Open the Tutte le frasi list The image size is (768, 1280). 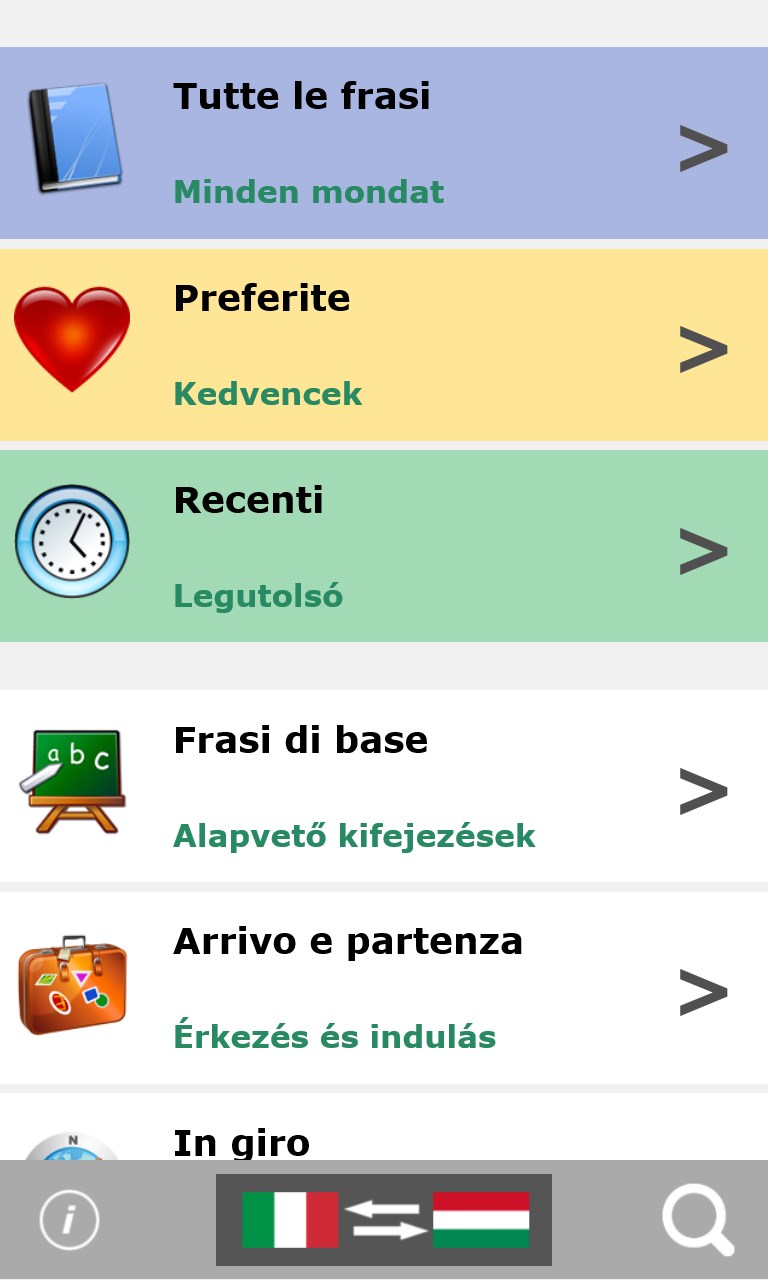click(x=384, y=143)
